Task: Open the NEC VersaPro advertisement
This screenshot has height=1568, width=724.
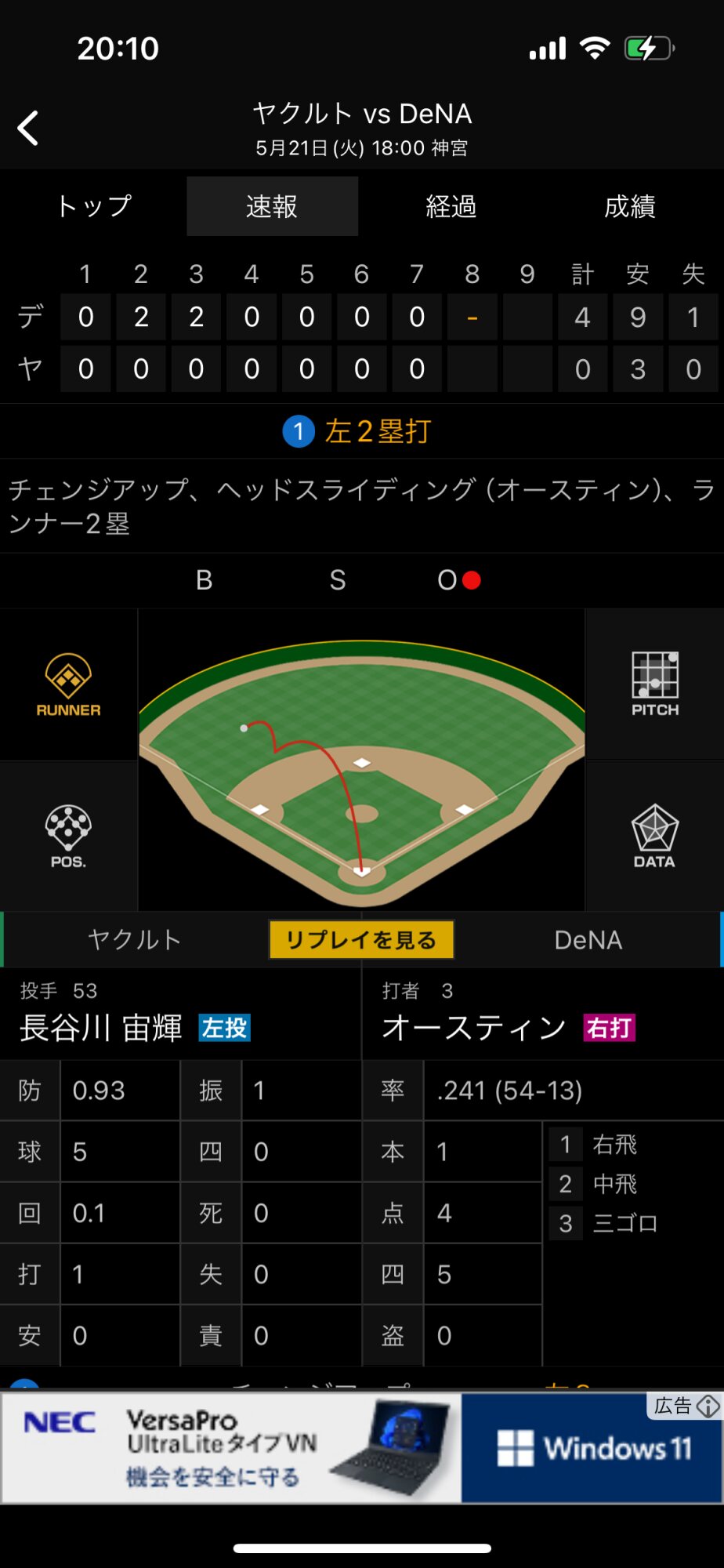Action: point(313,1448)
